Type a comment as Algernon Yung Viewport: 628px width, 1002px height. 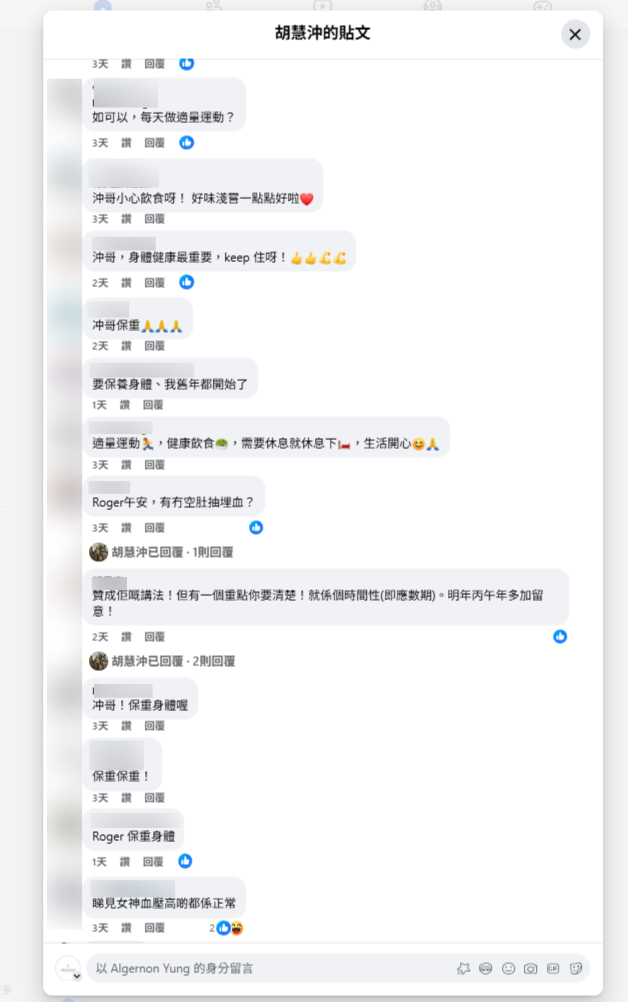260,968
